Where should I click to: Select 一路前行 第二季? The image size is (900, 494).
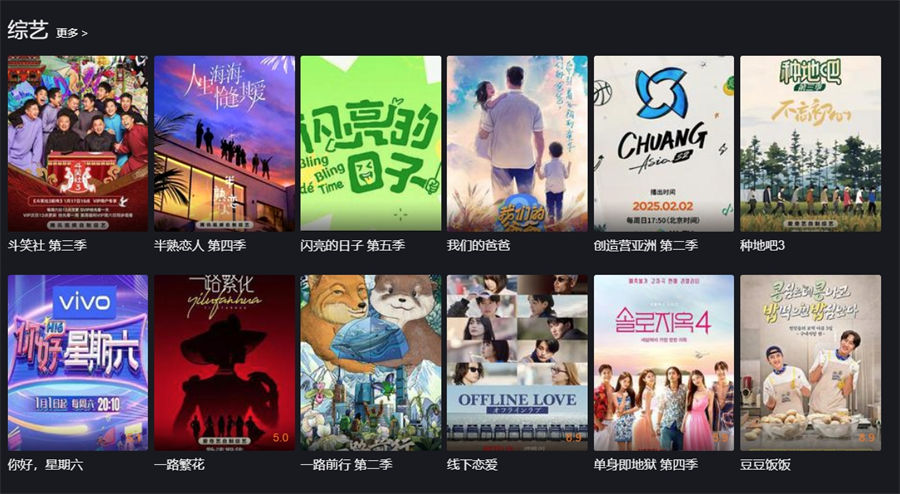coord(371,362)
